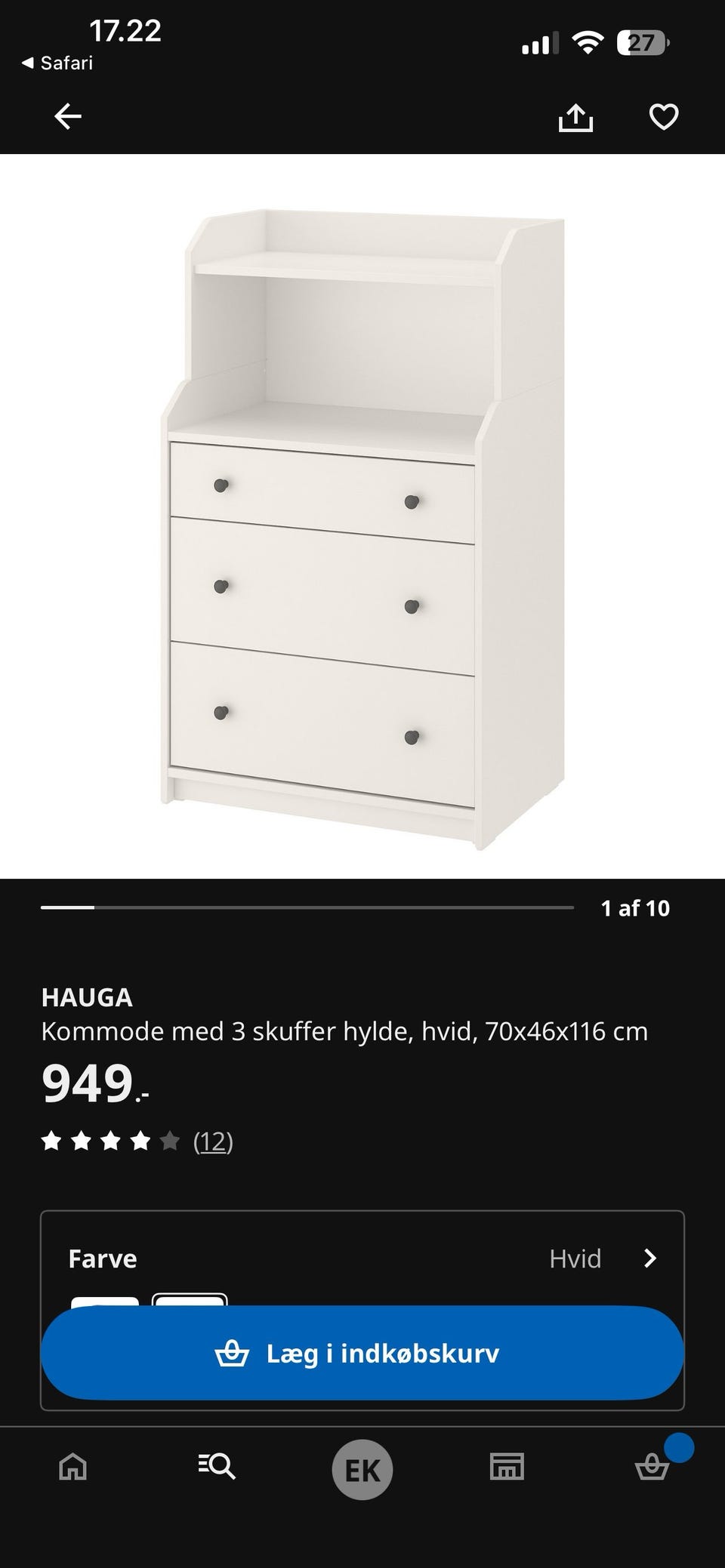Screen dimensions: 725x1568
Task: Select the second color swatch under Farve
Action: pos(190,1300)
